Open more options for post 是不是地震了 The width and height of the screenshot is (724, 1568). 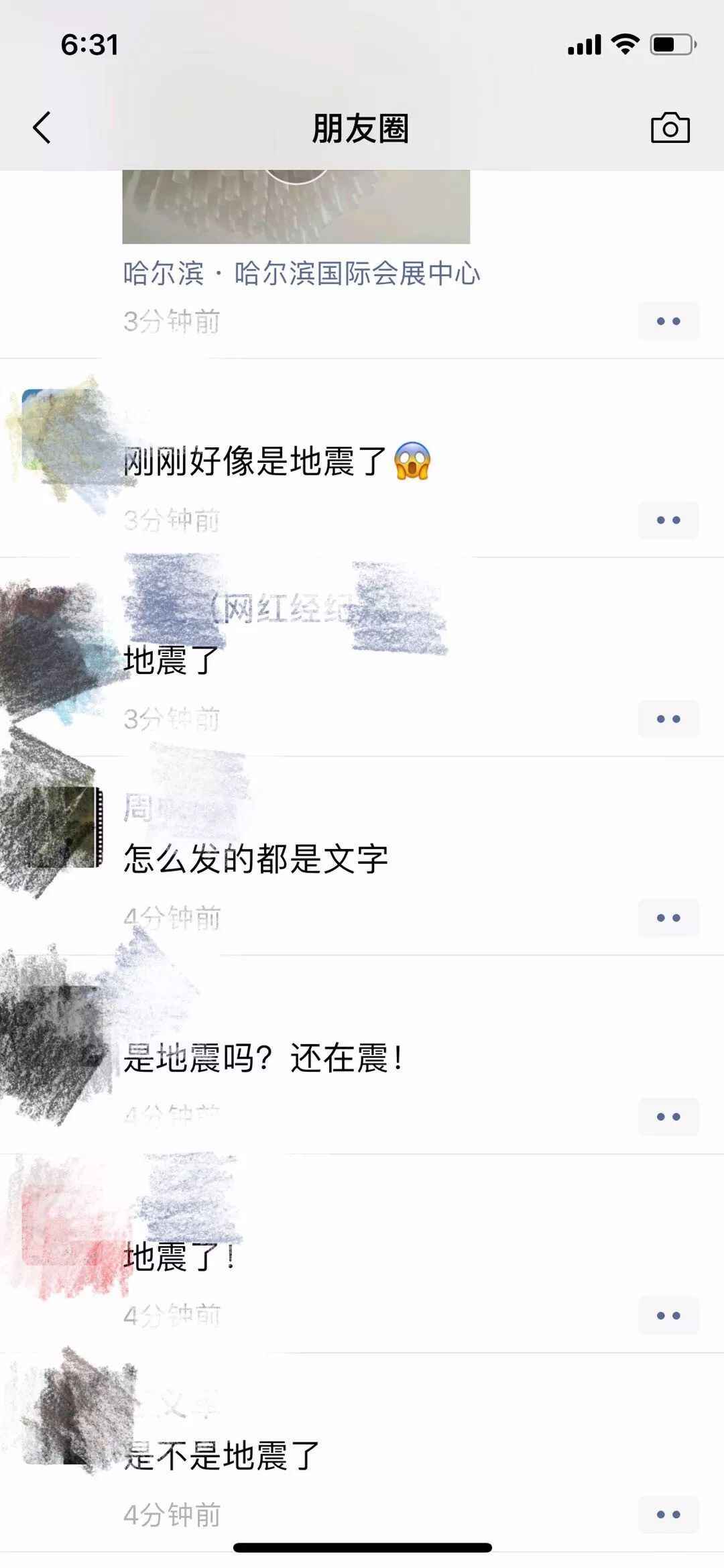tap(668, 1514)
